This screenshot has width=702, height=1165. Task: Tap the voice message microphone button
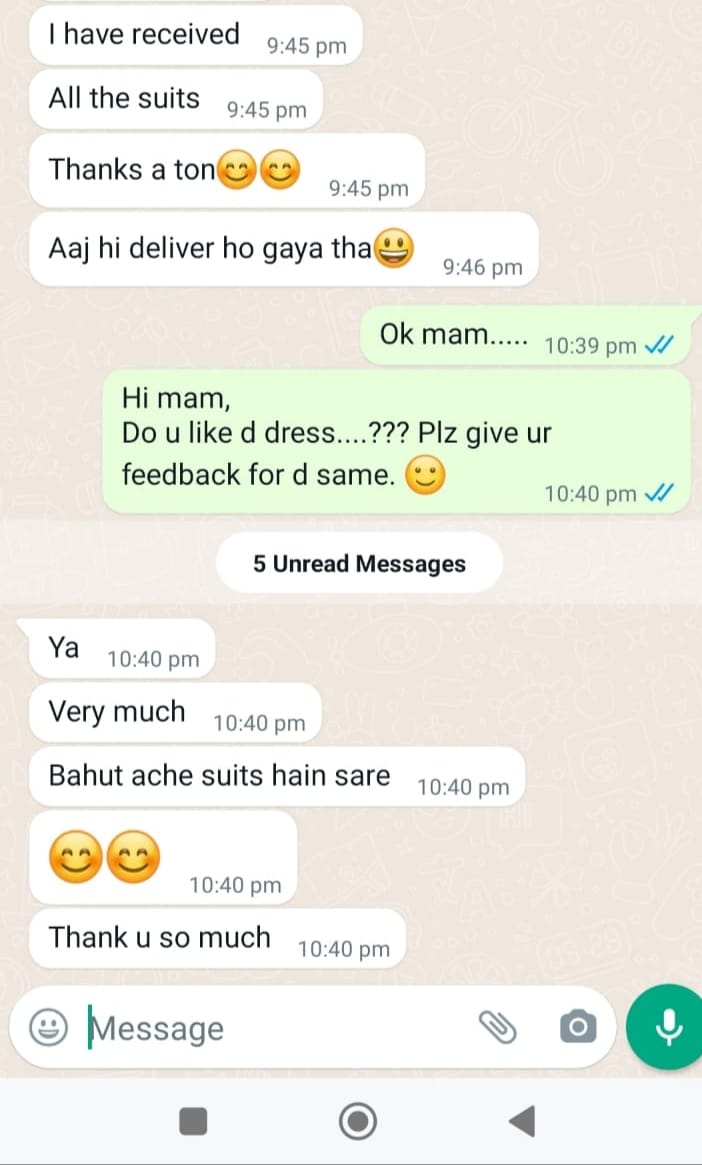666,1027
